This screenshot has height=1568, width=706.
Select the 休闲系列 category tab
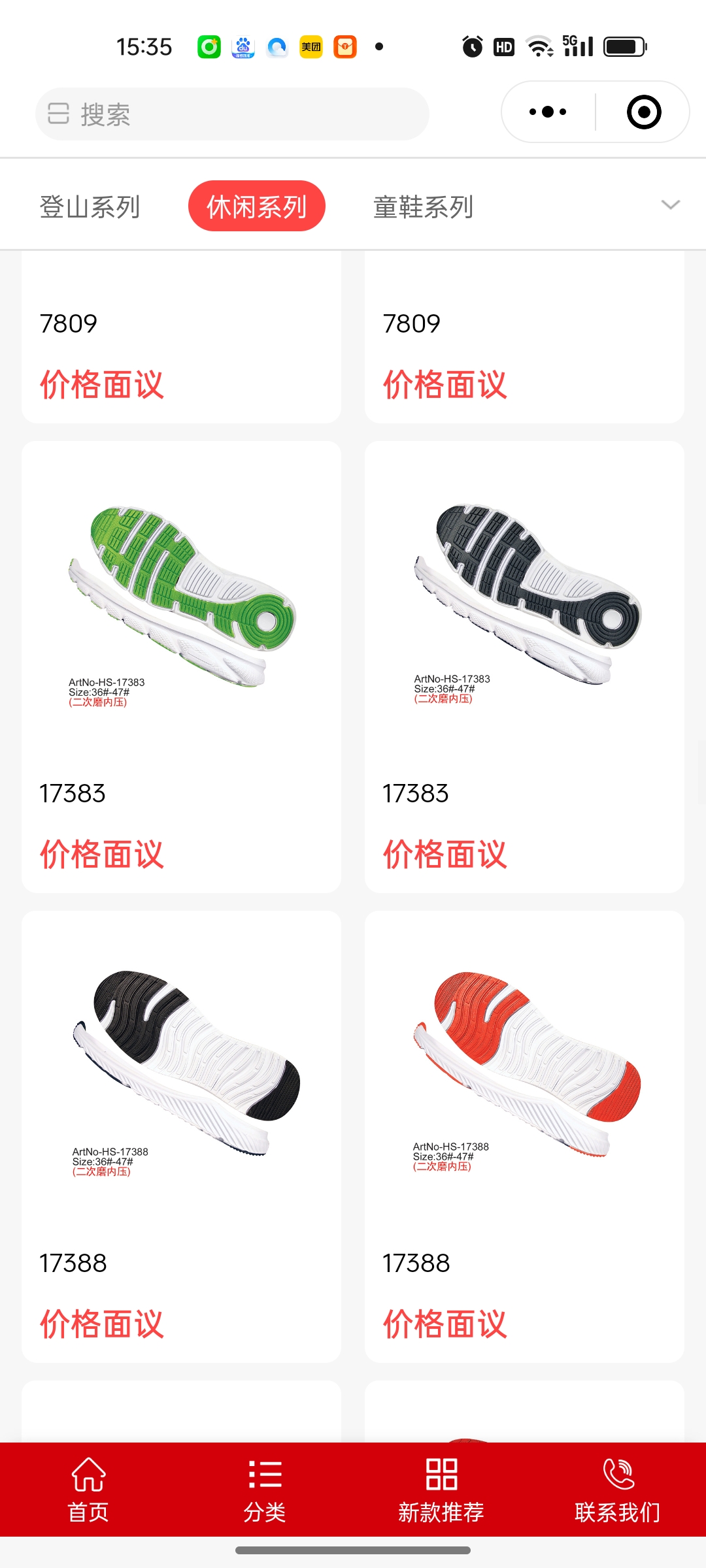click(x=256, y=206)
